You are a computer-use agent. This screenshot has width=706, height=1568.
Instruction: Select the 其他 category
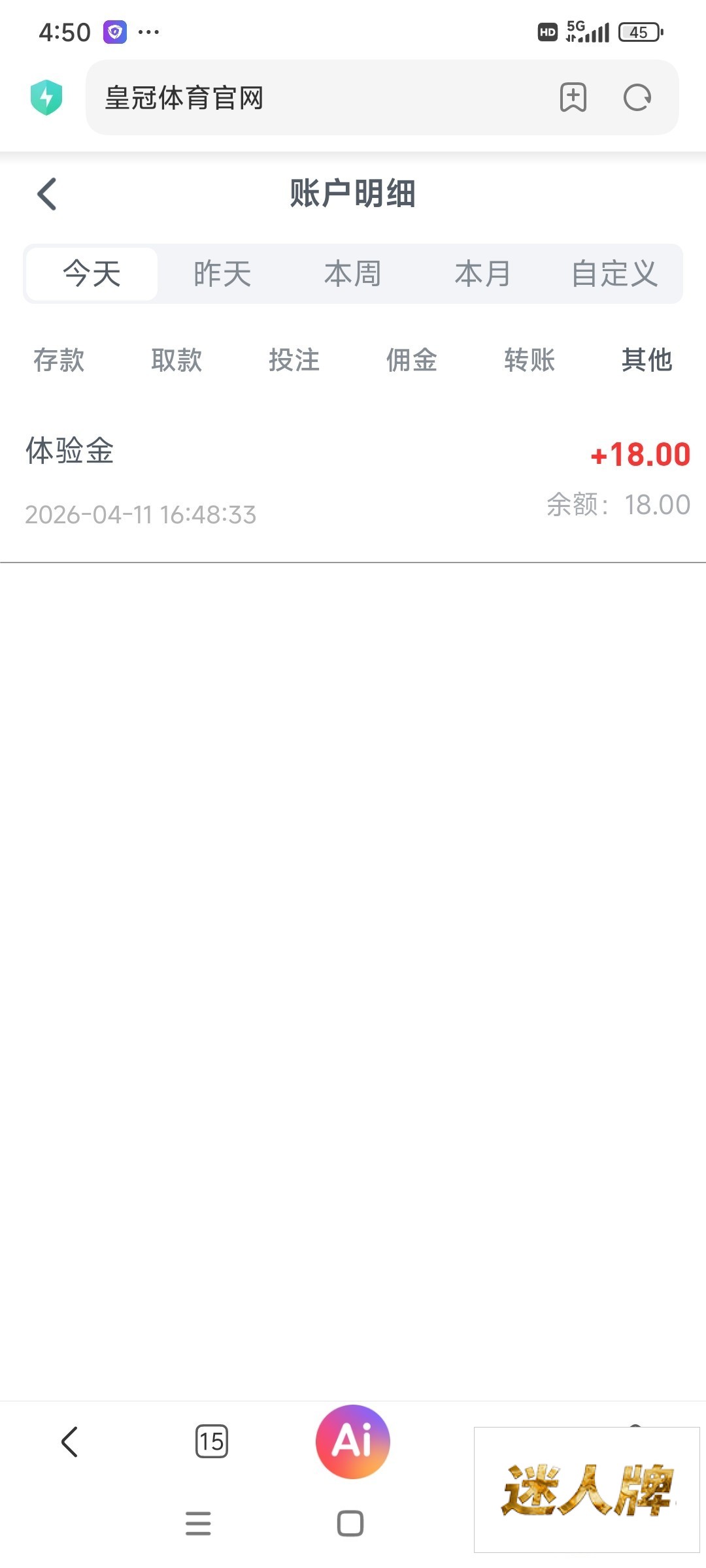tap(647, 360)
